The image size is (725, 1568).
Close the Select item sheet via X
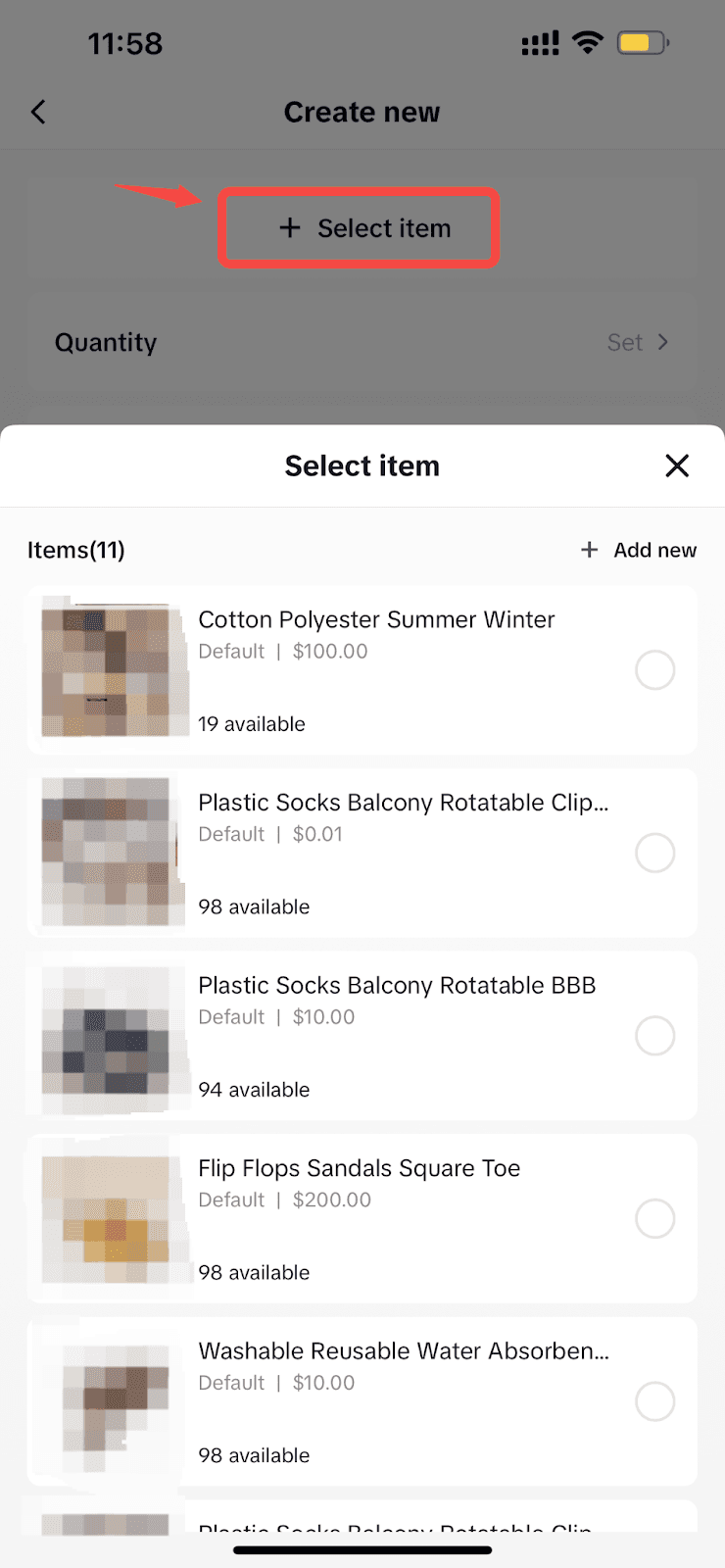click(x=677, y=465)
